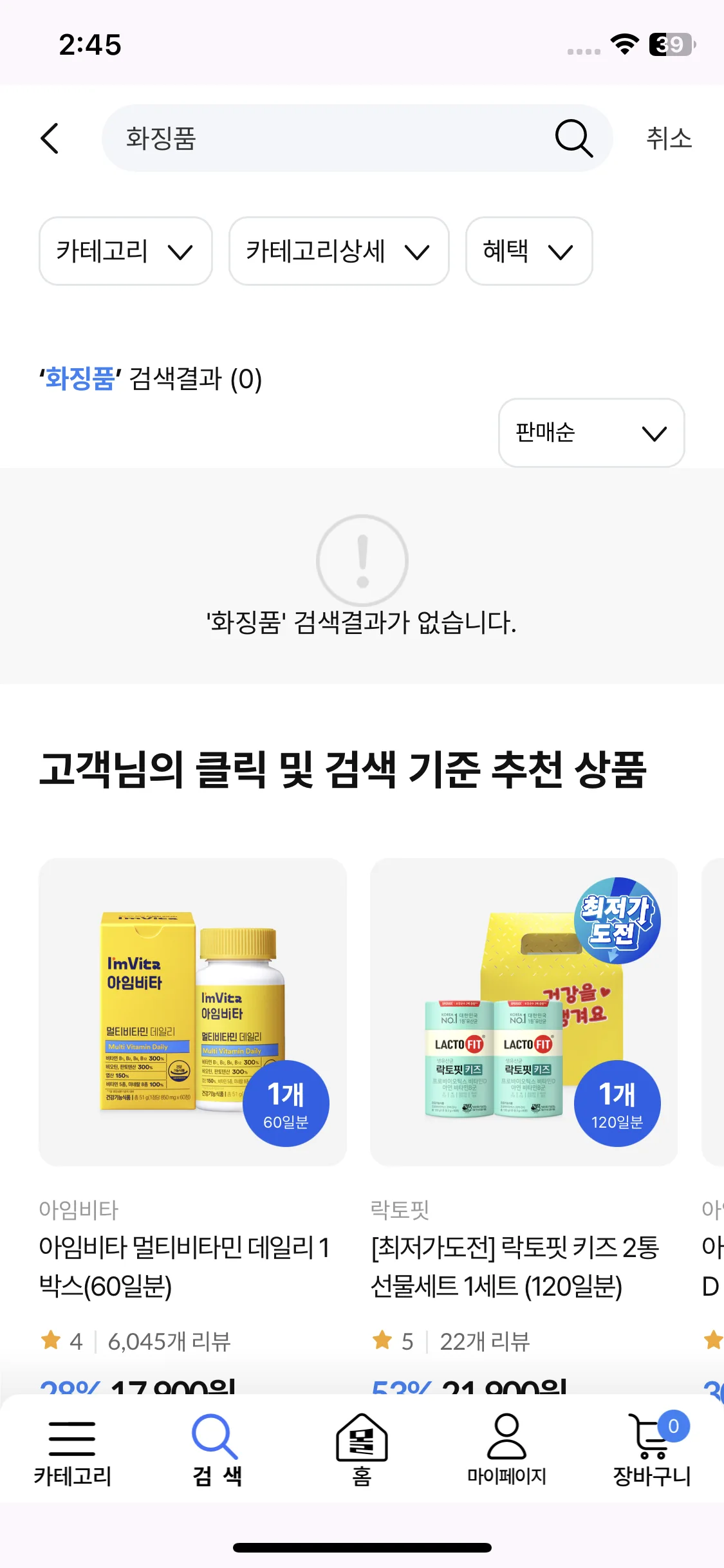Viewport: 724px width, 1568px height.
Task: Expand the 카테고리상세 filter dropdown
Action: point(339,251)
